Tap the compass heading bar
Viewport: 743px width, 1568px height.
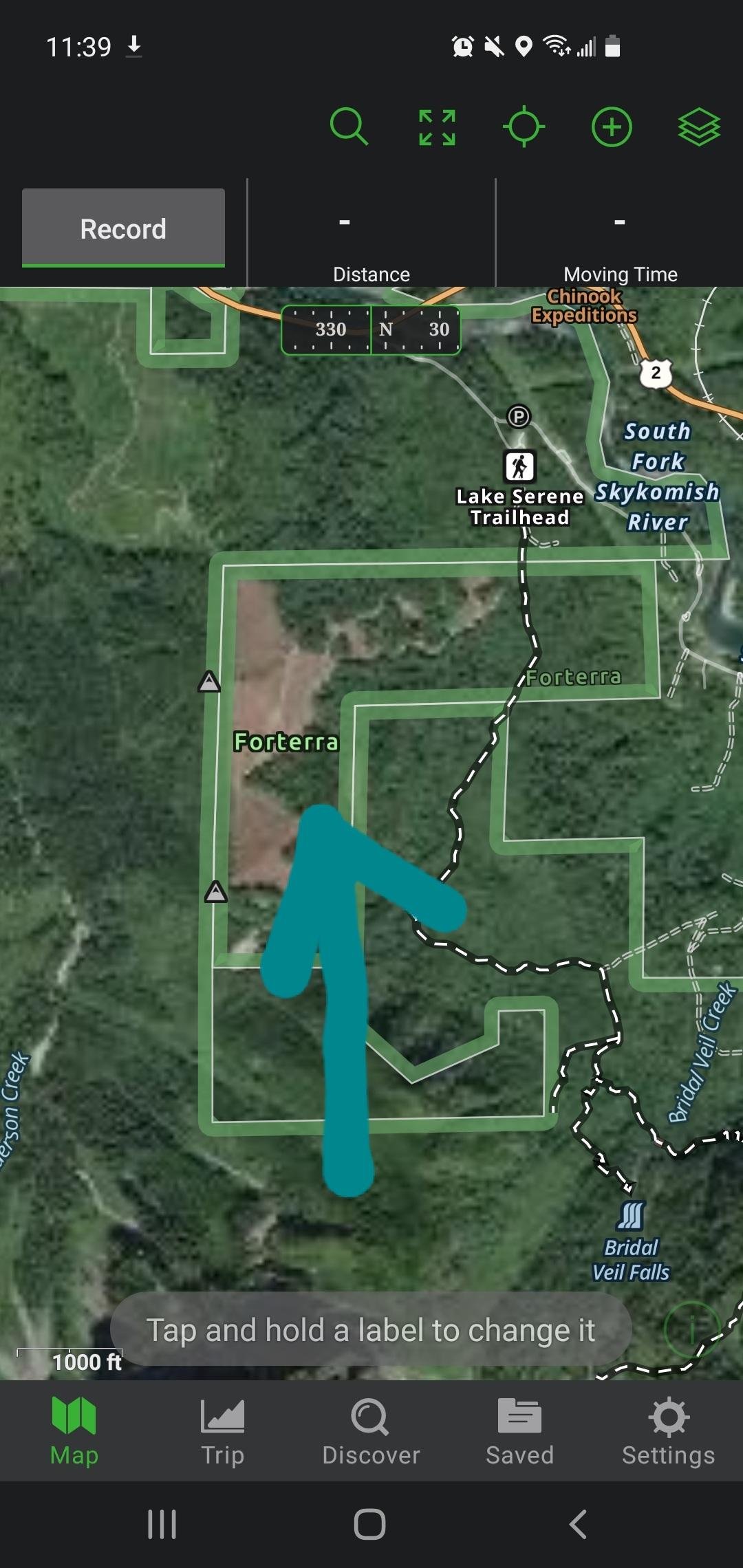(x=371, y=329)
